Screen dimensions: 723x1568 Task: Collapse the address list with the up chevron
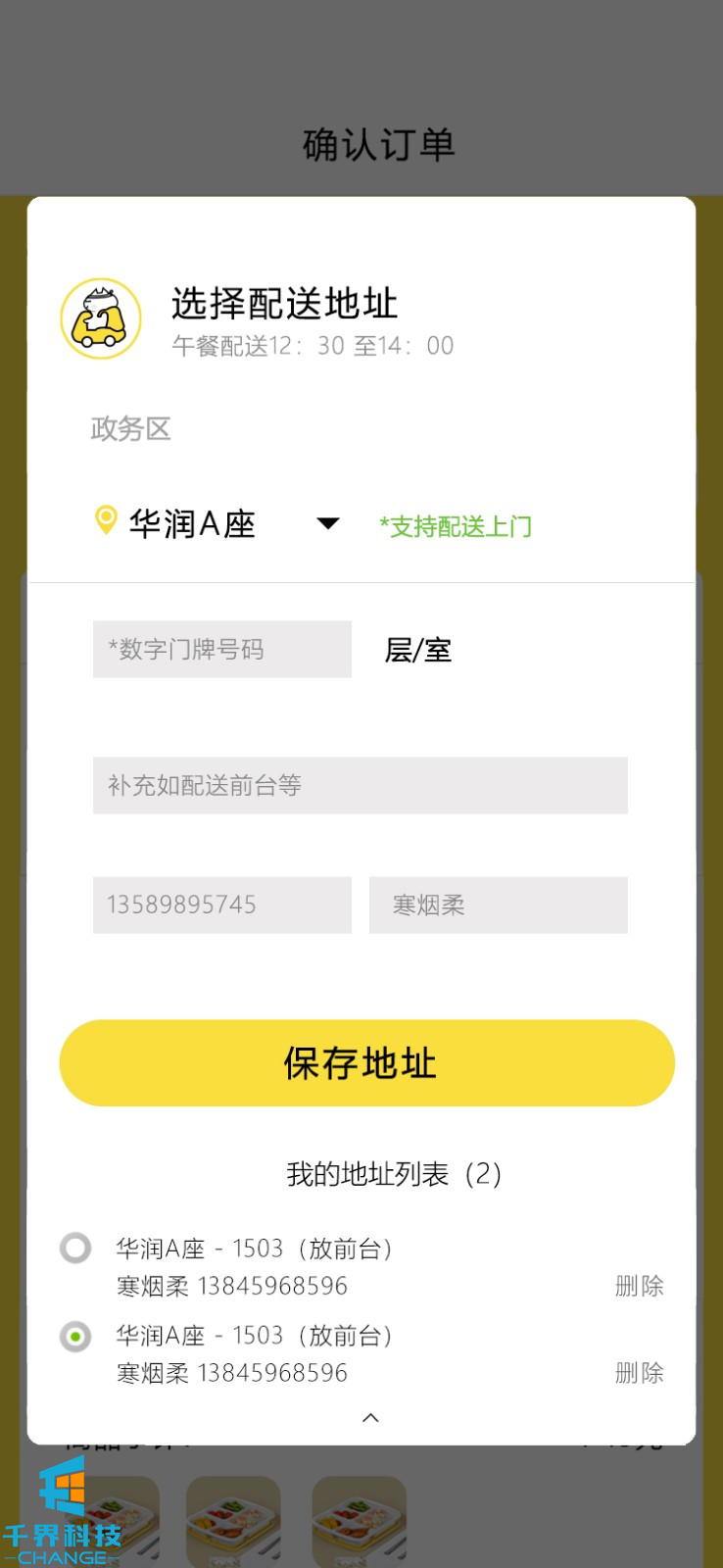(x=370, y=1418)
